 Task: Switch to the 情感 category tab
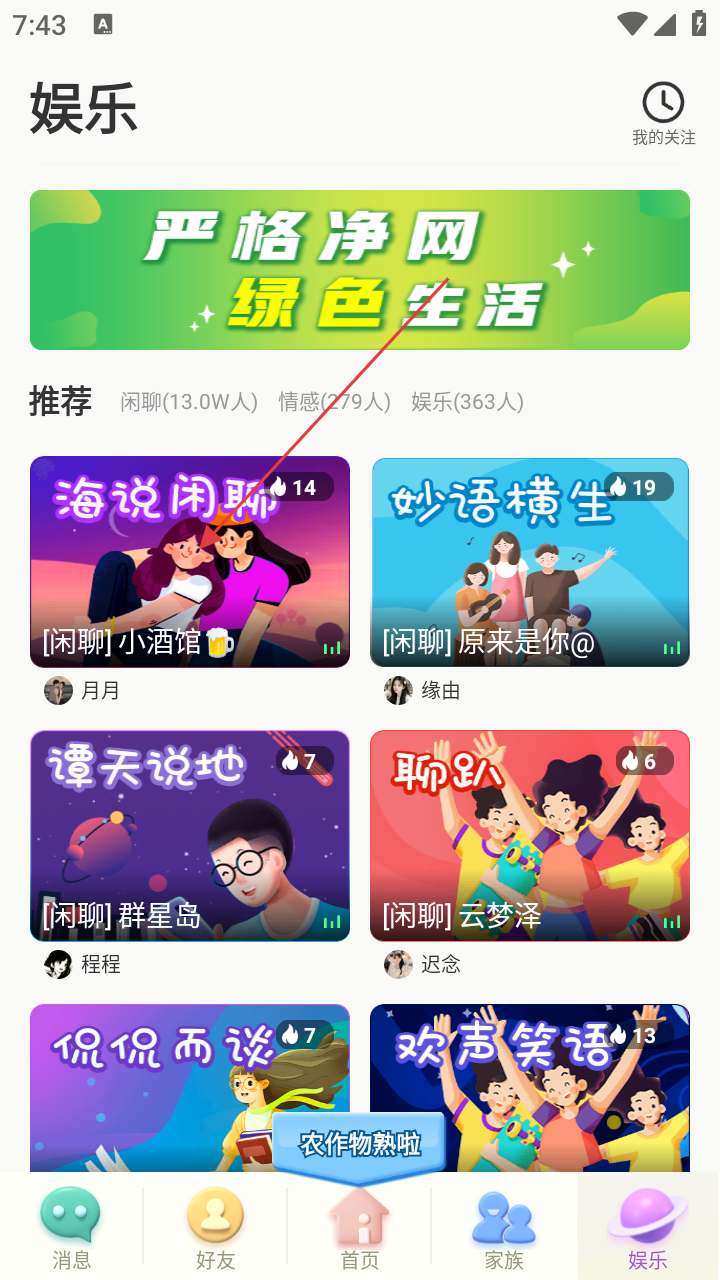point(334,402)
